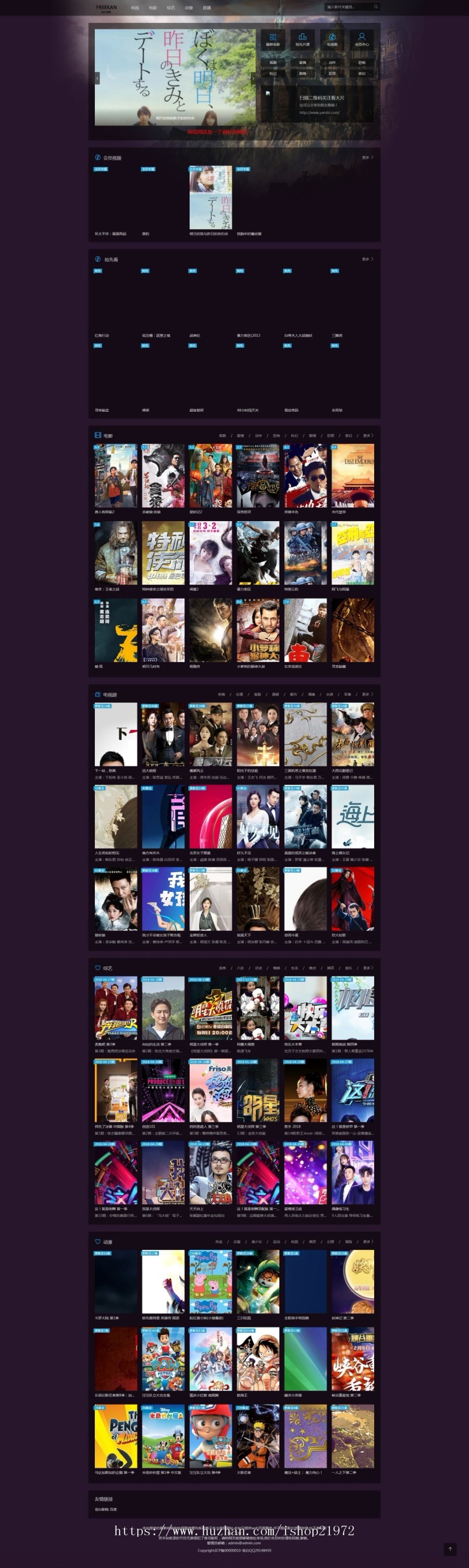The height and width of the screenshot is (1568, 469).
Task: Tap the back-to-top arrow button
Action: tap(450, 1549)
